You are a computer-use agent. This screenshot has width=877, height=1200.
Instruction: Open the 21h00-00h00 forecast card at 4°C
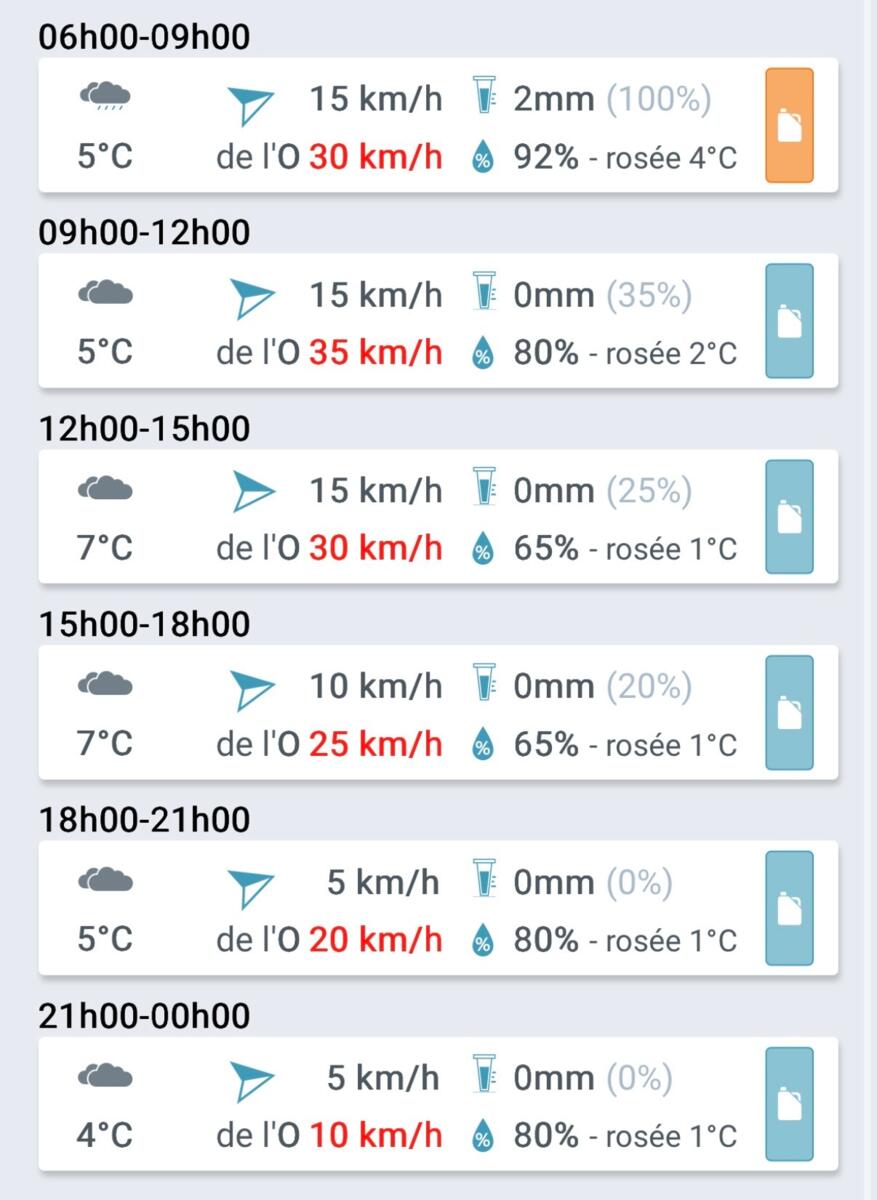[x=400, y=1104]
